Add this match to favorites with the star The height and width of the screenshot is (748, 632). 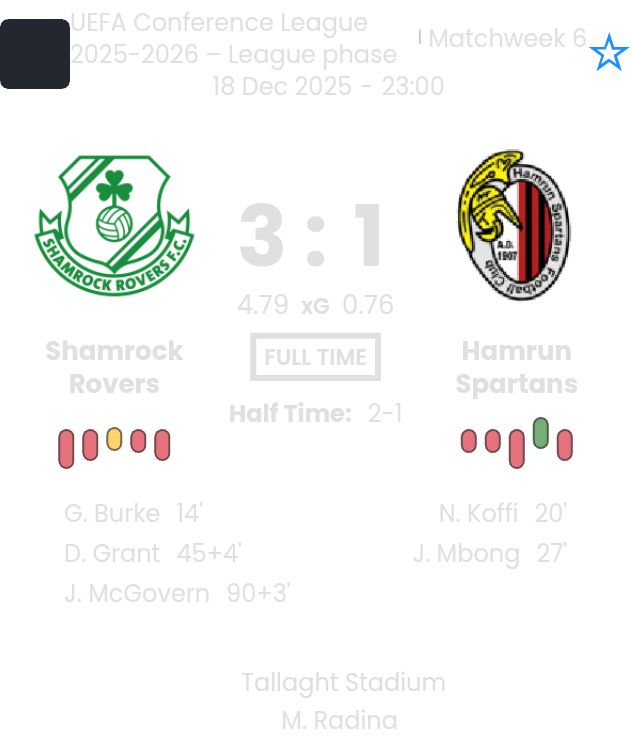[x=608, y=53]
